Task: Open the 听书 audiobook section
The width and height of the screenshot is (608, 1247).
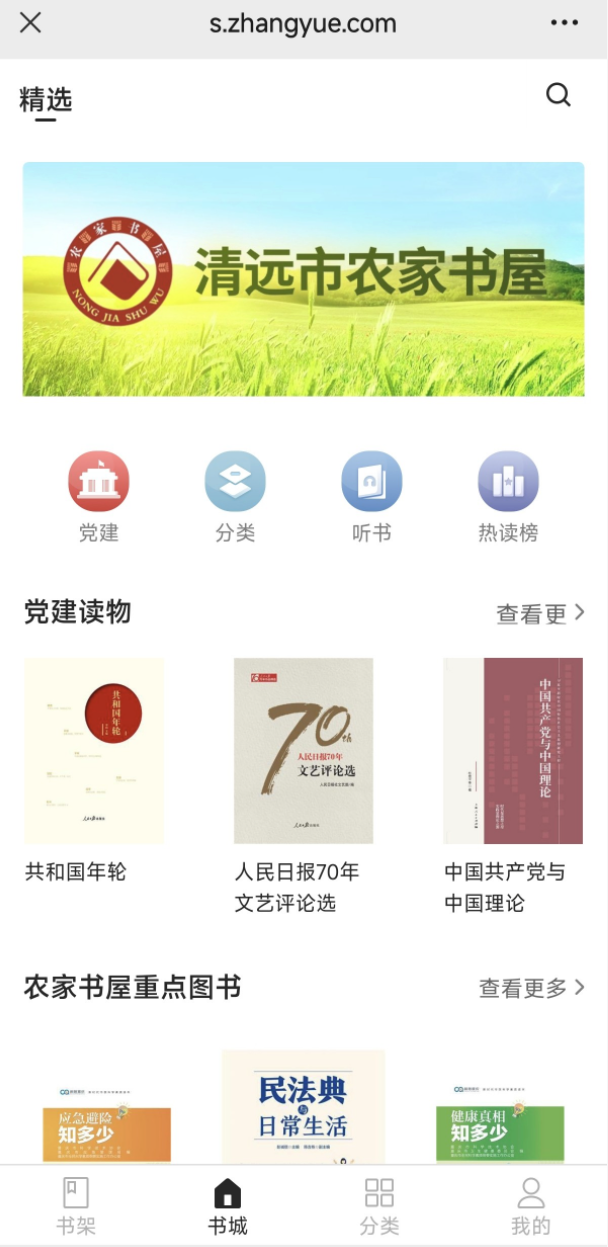Action: pos(371,496)
